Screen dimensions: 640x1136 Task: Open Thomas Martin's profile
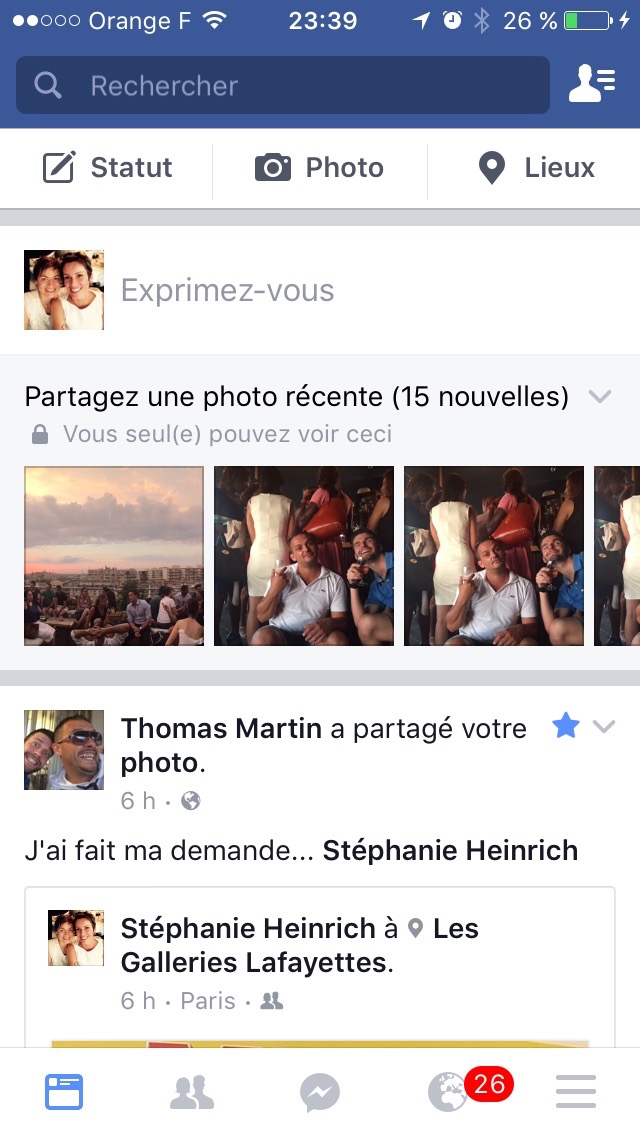click(x=221, y=729)
